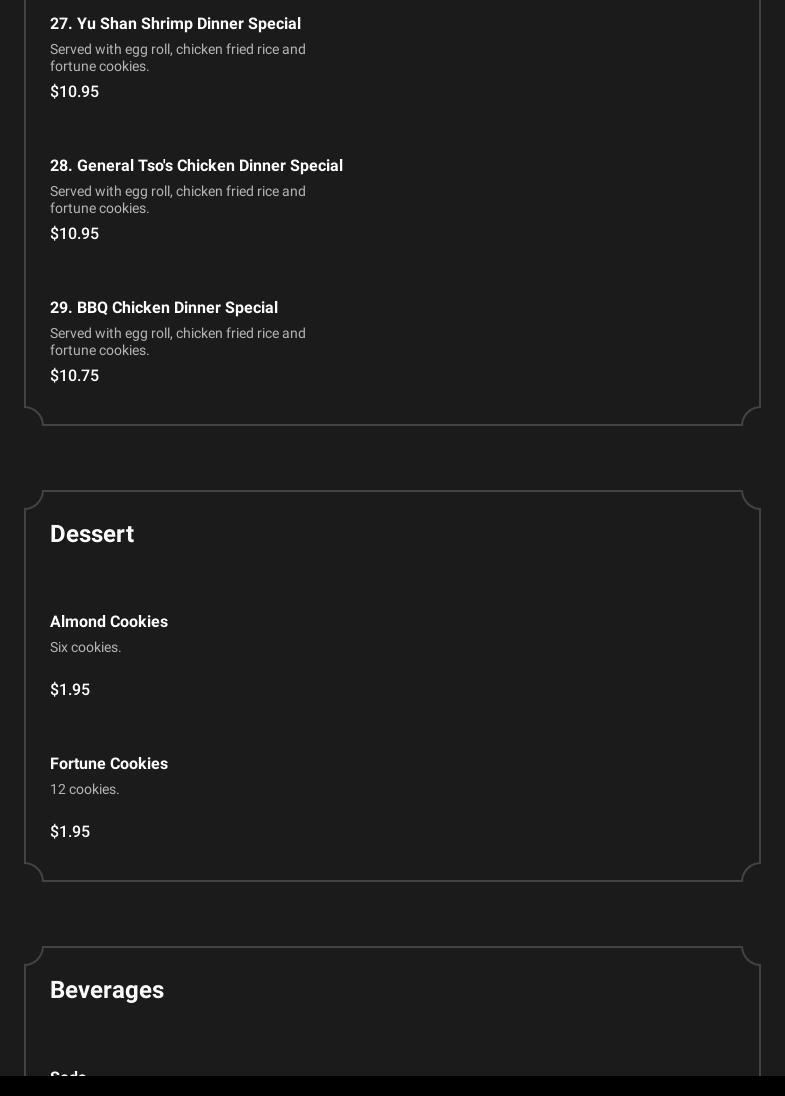Select the Fortune Cookies dessert item
Screen dimensions: 785x1096
click(x=109, y=763)
